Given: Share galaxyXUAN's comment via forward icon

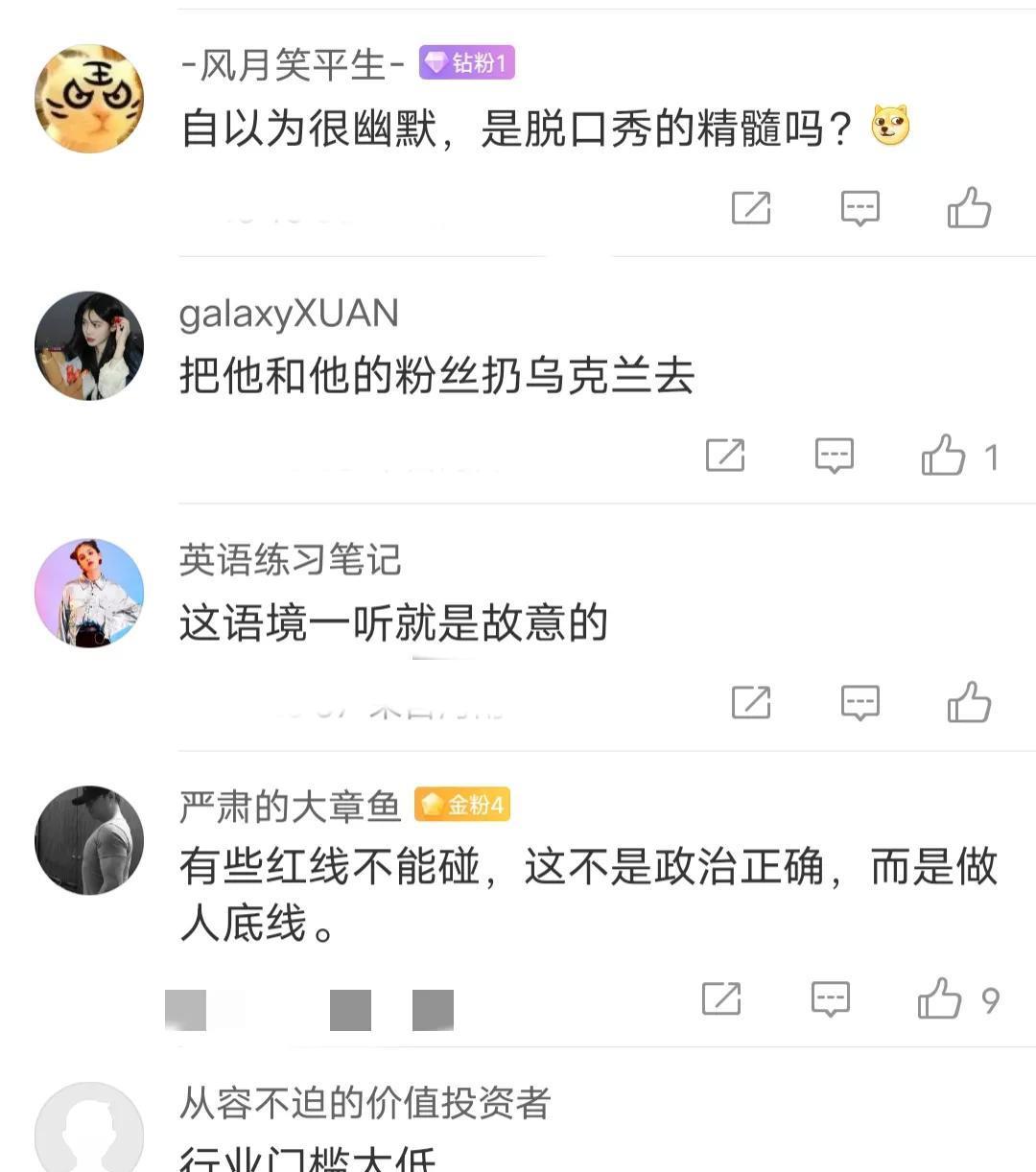Looking at the screenshot, I should click(x=725, y=456).
